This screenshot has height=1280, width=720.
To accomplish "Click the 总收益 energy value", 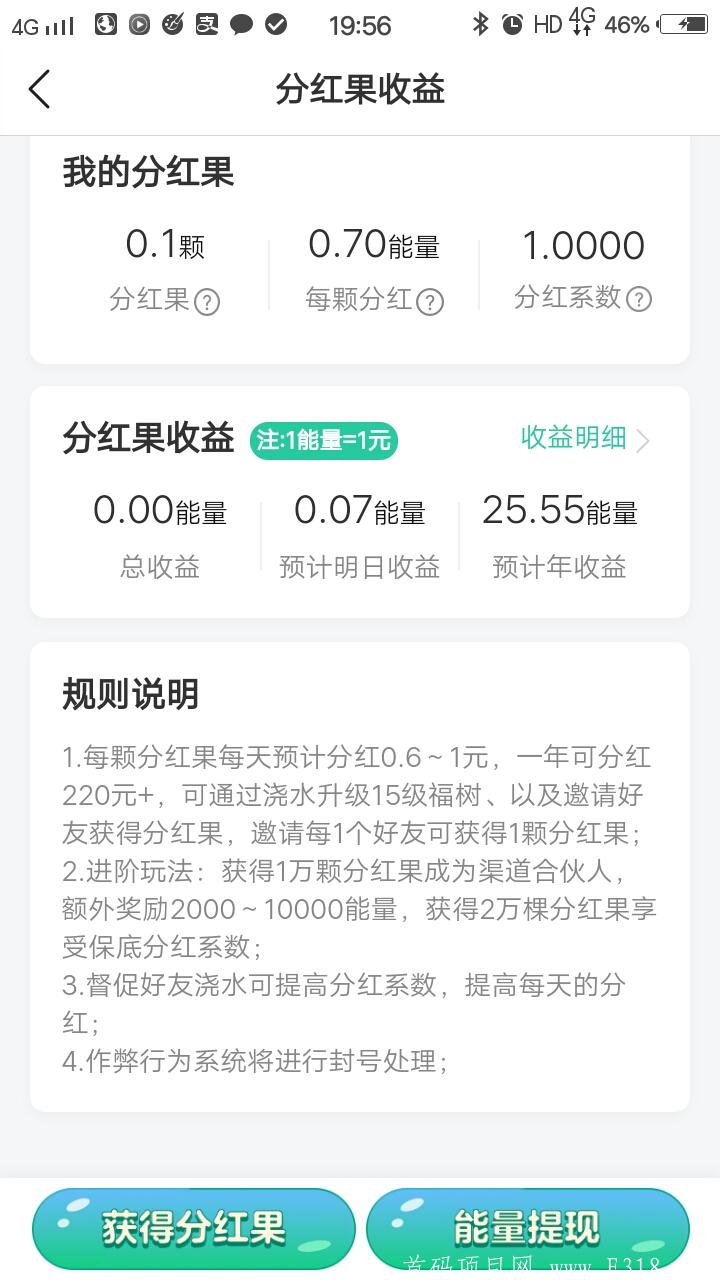I will click(x=160, y=511).
